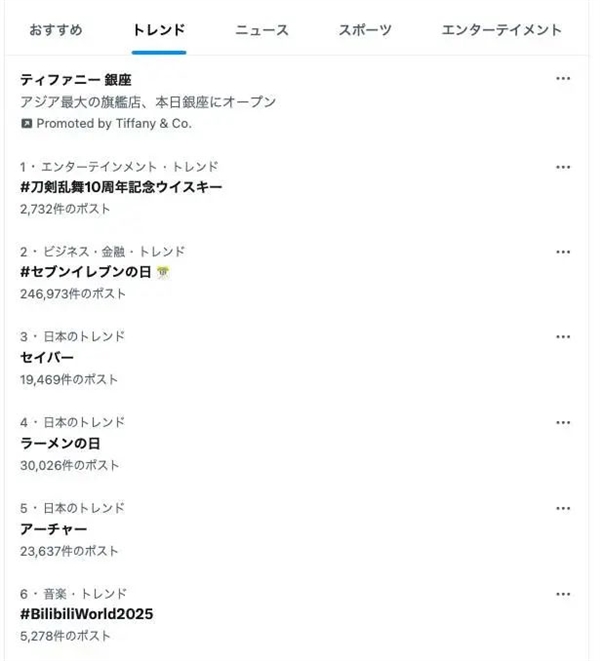Open the #BilibiliWorld2025 trend

click(86, 613)
